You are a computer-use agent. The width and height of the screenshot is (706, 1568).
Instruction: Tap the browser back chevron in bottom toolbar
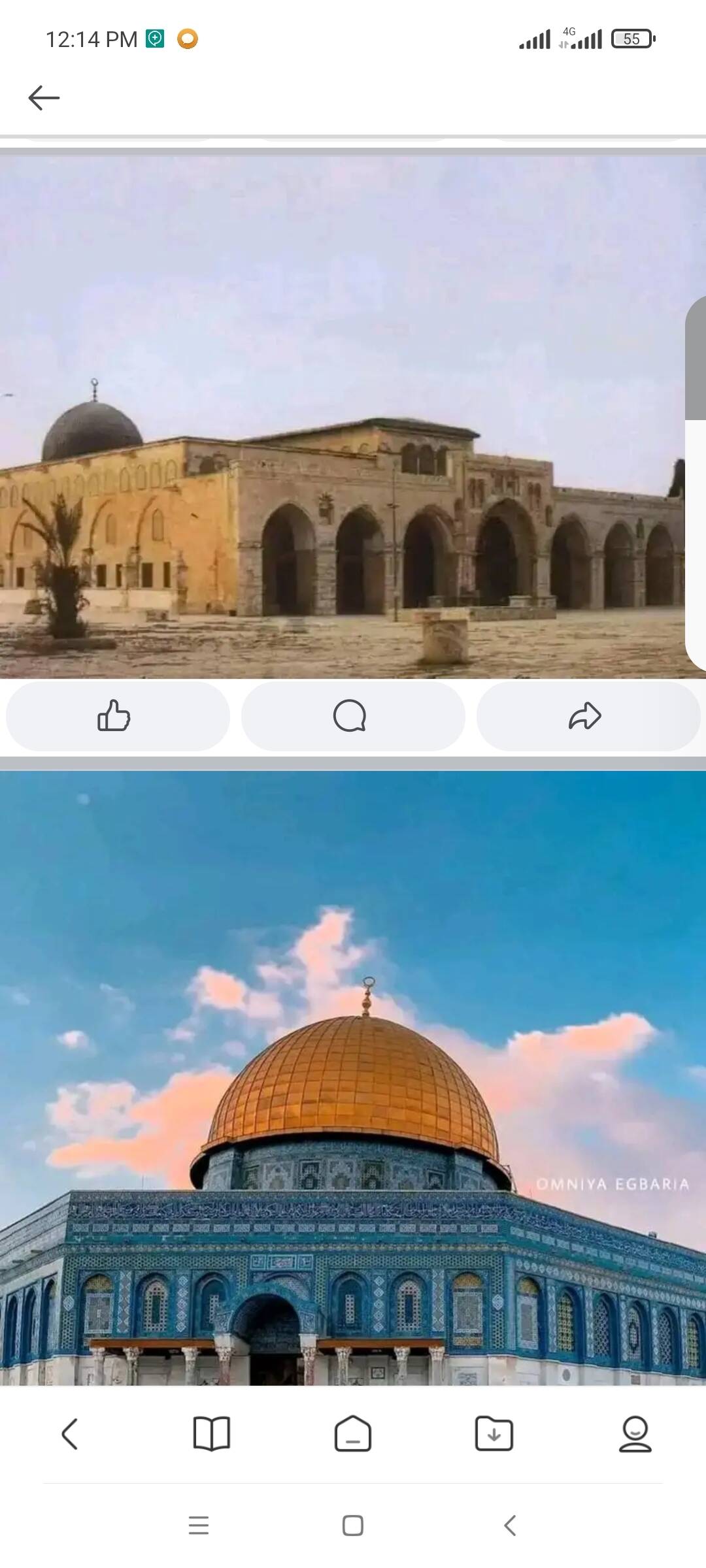pyautogui.click(x=70, y=1433)
